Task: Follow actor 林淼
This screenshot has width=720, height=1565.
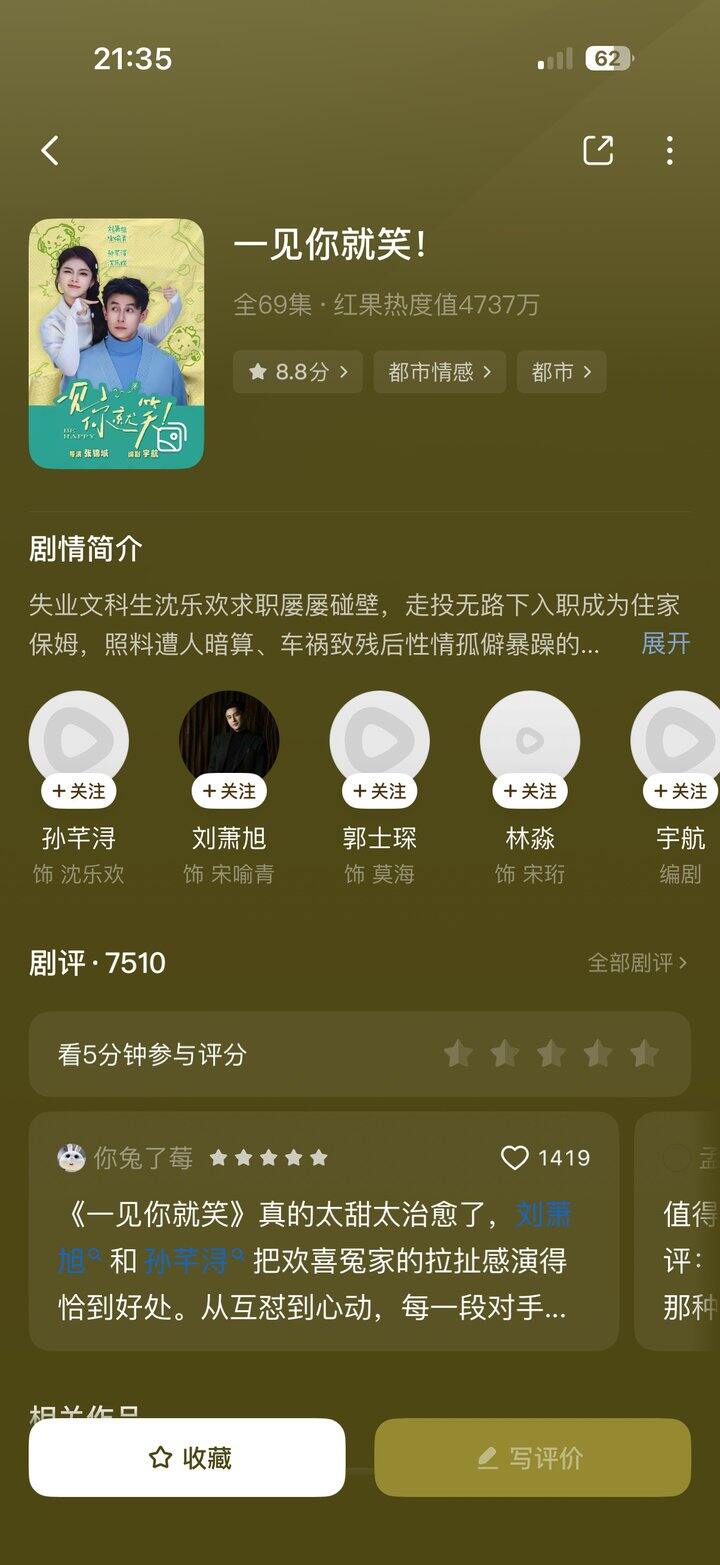Action: click(x=530, y=791)
